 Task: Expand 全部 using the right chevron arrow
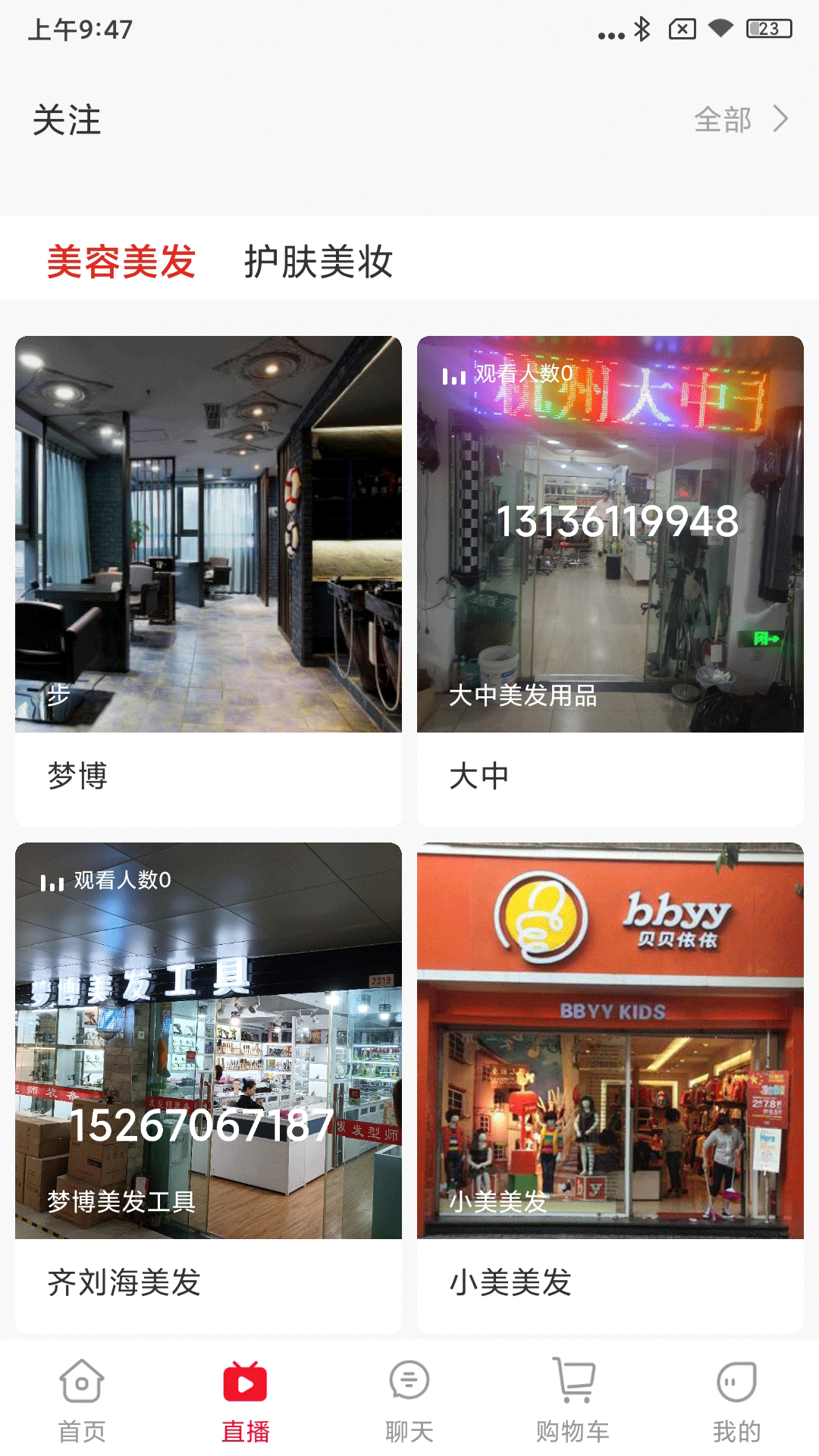pyautogui.click(x=781, y=121)
